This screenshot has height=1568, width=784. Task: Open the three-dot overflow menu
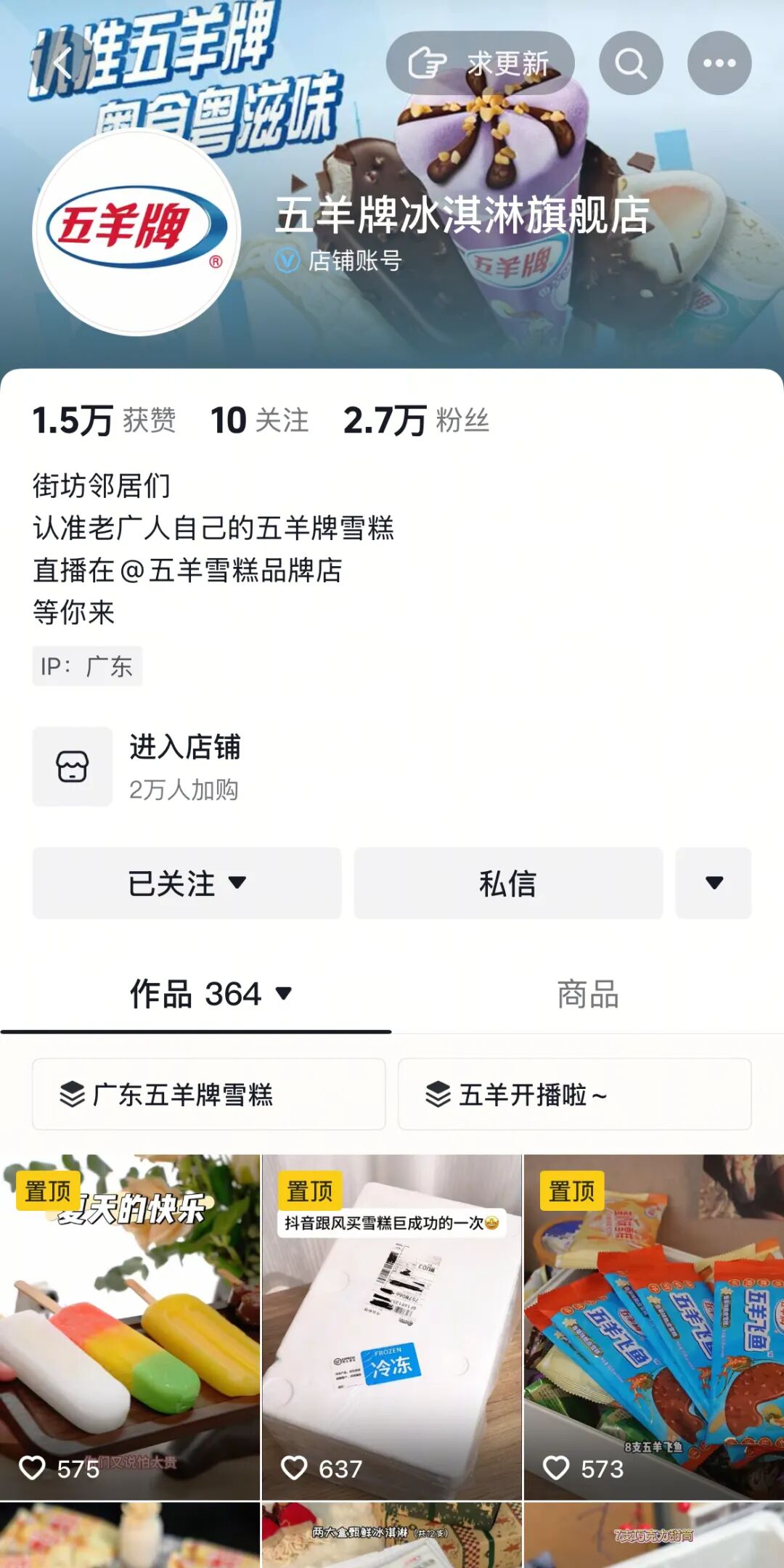coord(719,63)
